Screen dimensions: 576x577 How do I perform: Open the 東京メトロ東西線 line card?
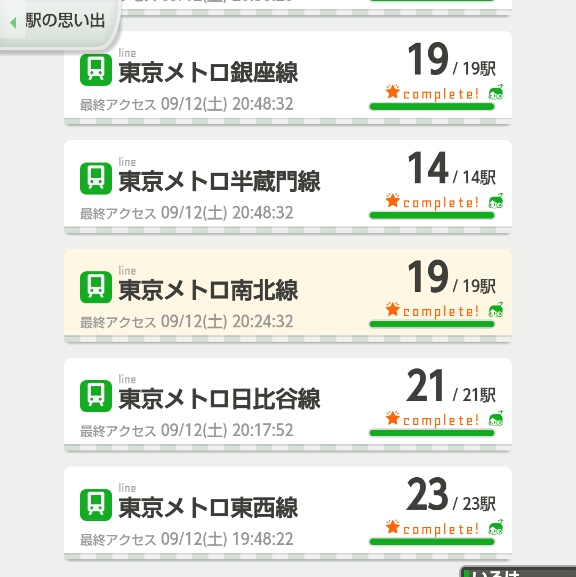288,513
